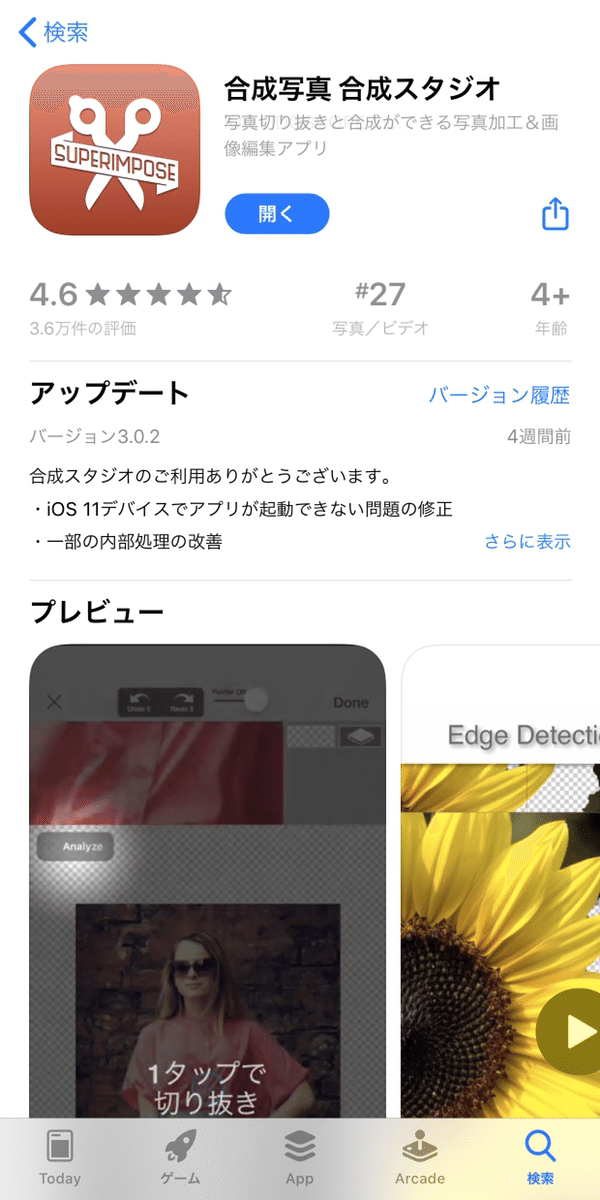Play the Edge Detection preview video
The width and height of the screenshot is (600, 1200).
(568, 1030)
